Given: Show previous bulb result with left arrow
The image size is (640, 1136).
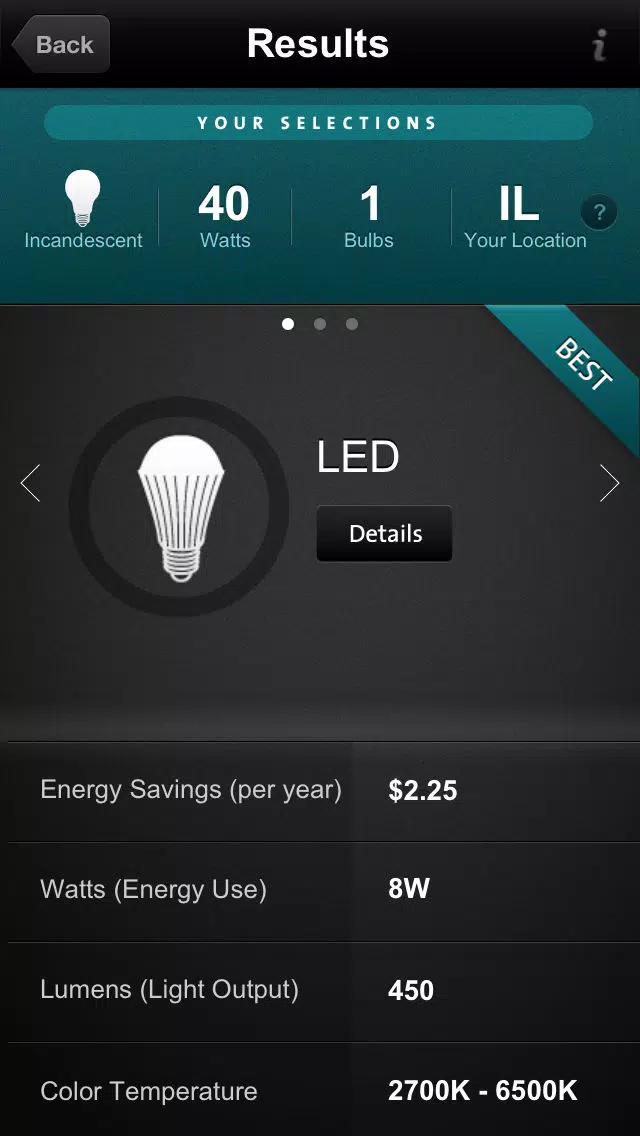Looking at the screenshot, I should (x=30, y=483).
